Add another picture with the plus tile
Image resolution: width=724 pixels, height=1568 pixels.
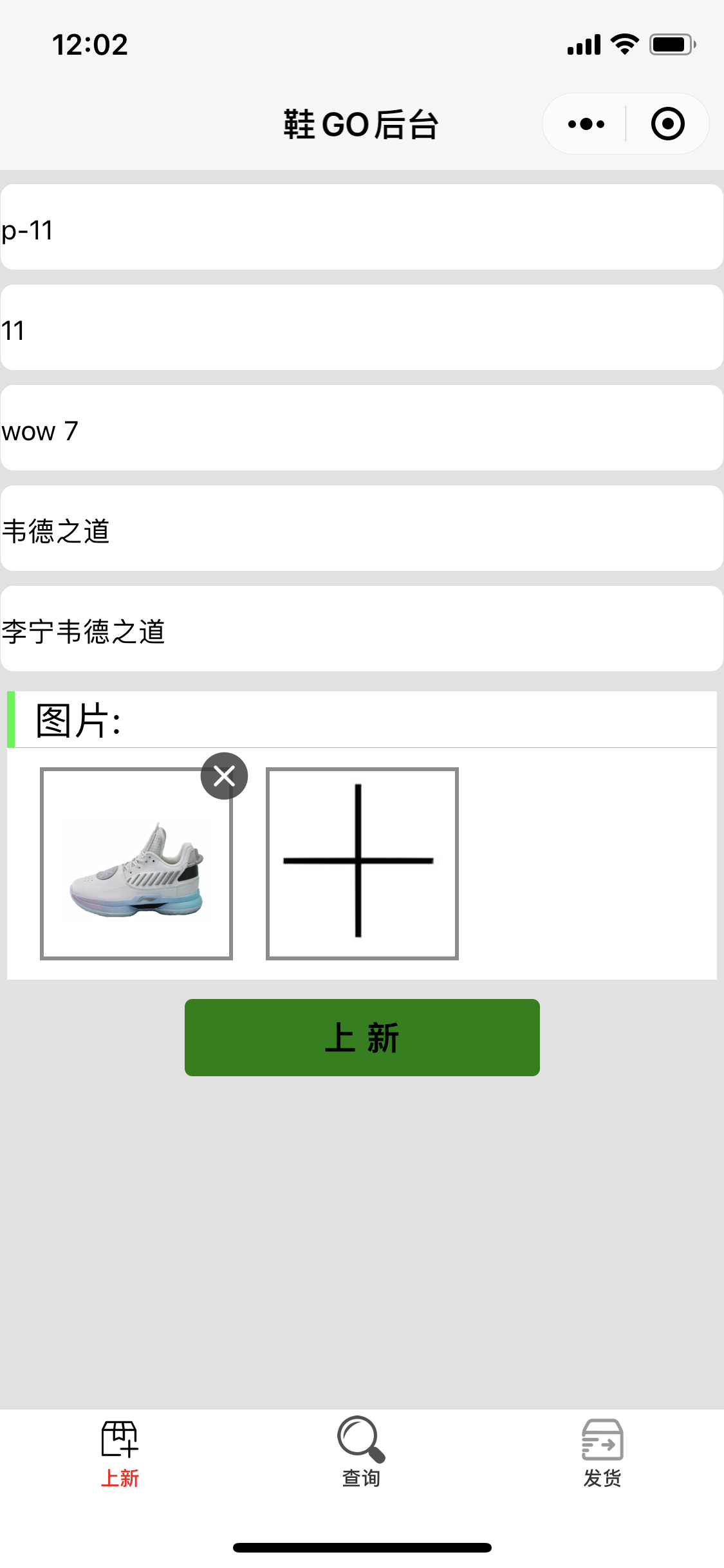pyautogui.click(x=362, y=863)
